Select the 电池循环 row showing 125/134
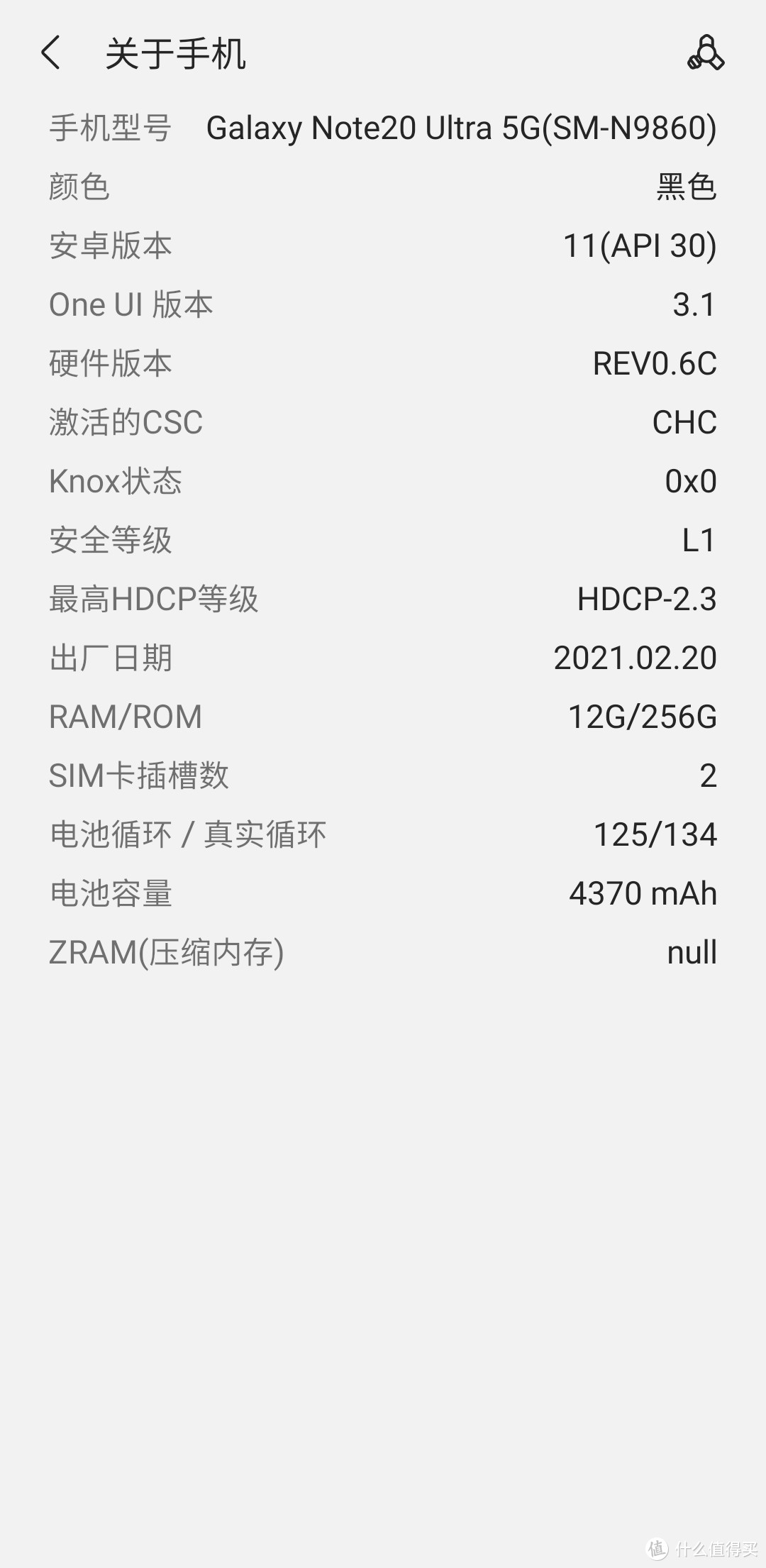Screen dimensions: 766x1568 pos(383,835)
